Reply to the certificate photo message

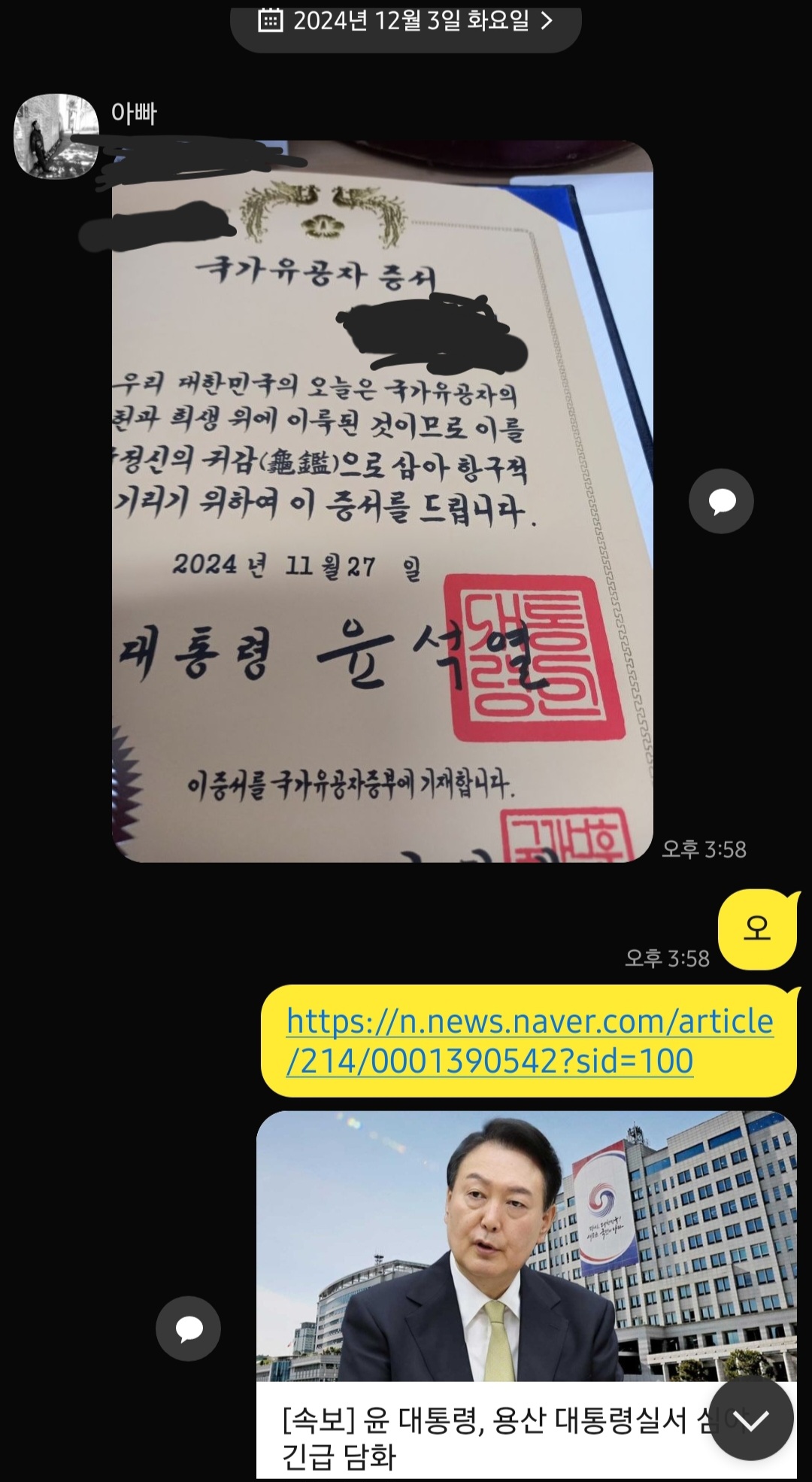[x=721, y=501]
